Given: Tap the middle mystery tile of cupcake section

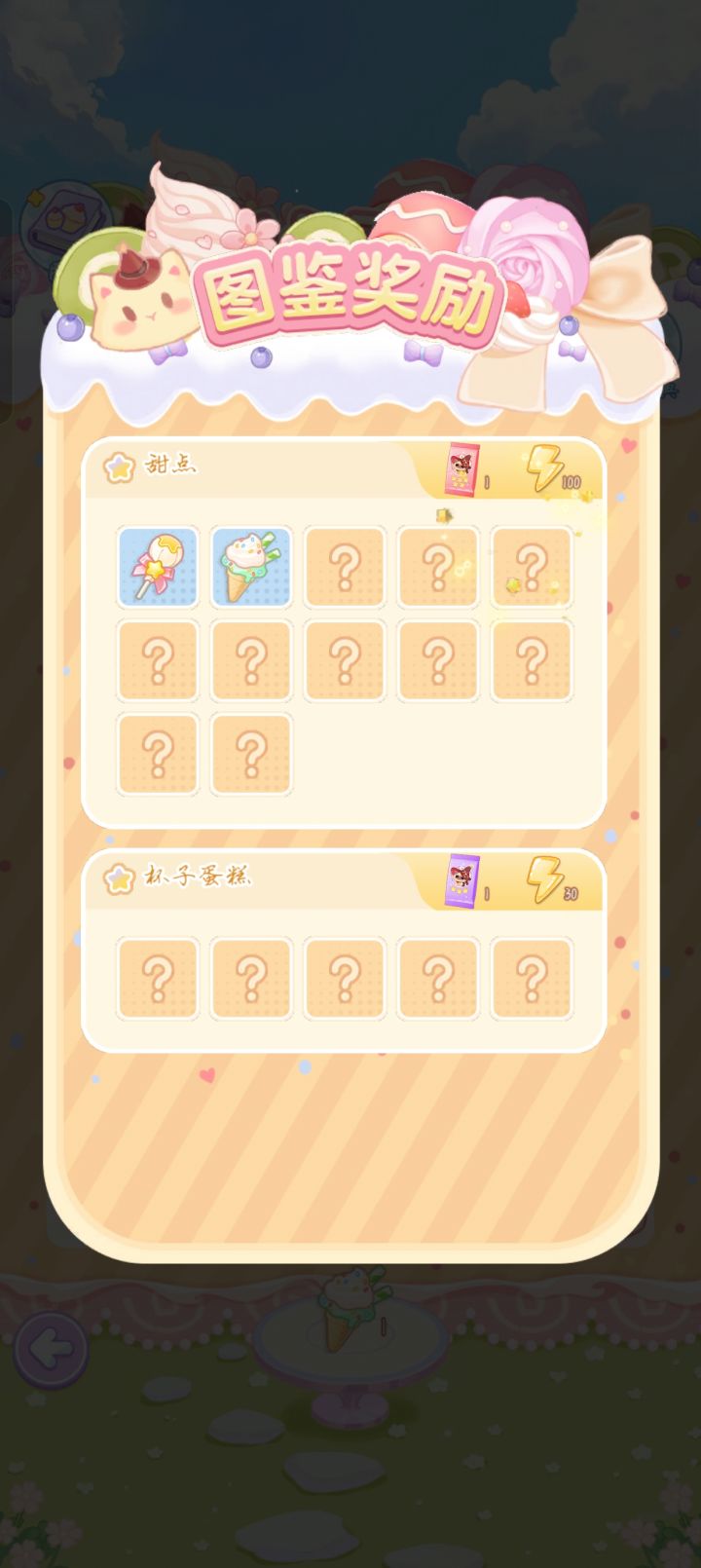Looking at the screenshot, I should 345,979.
